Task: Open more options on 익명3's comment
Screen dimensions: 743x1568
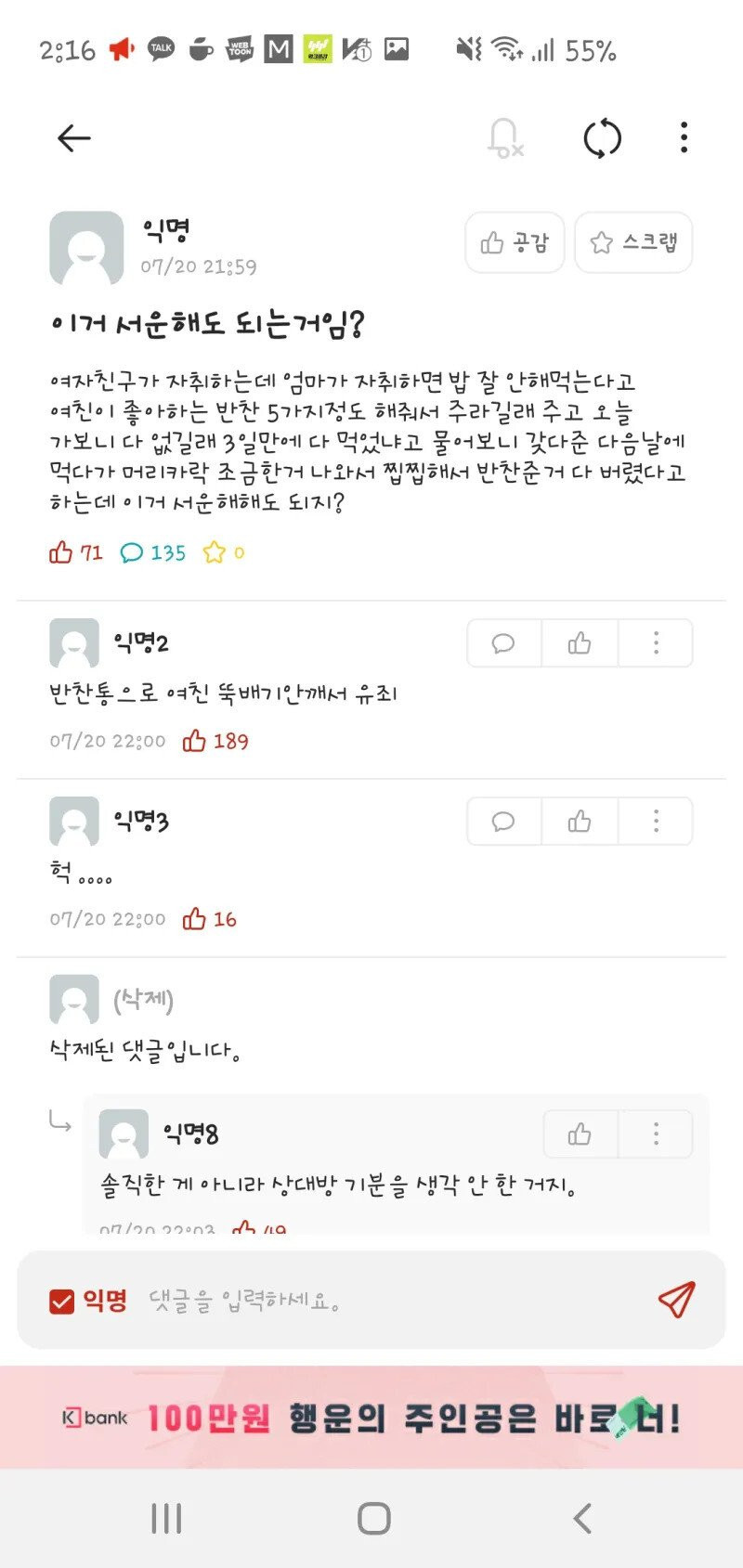Action: tap(656, 822)
